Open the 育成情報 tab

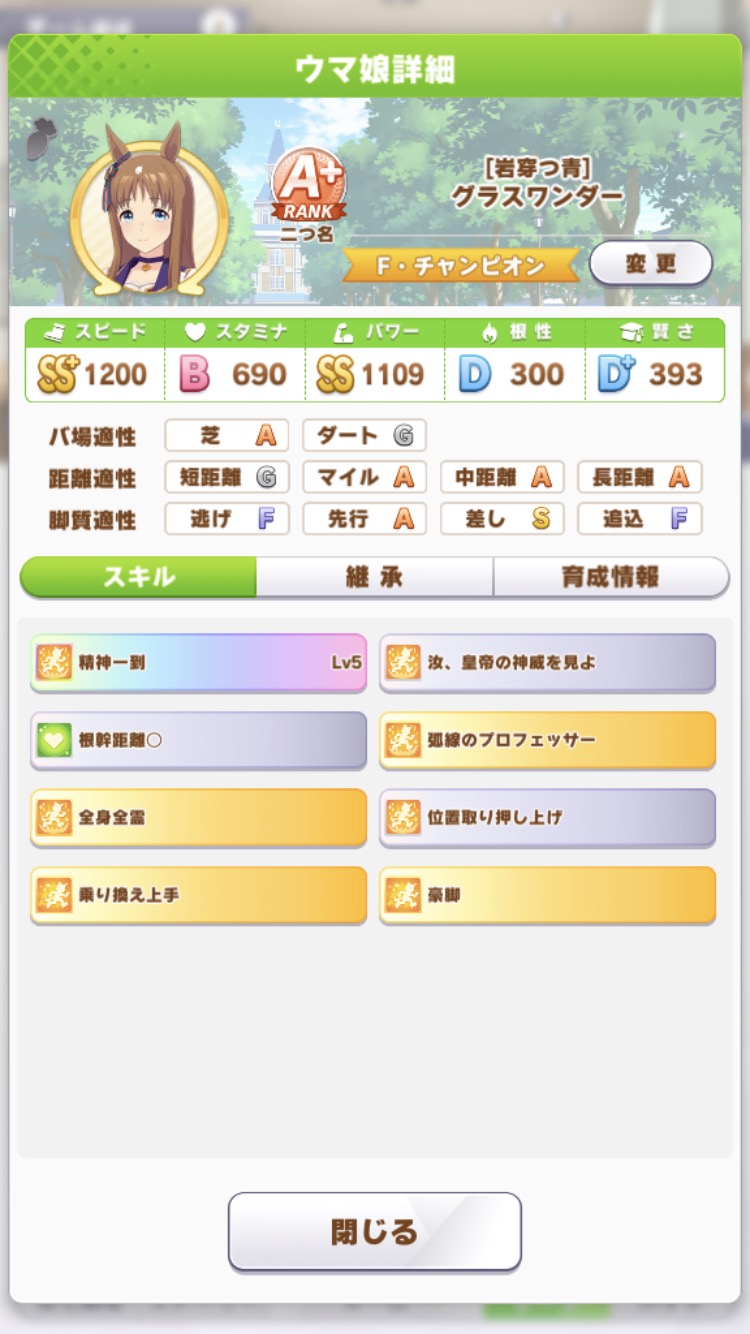coord(610,577)
